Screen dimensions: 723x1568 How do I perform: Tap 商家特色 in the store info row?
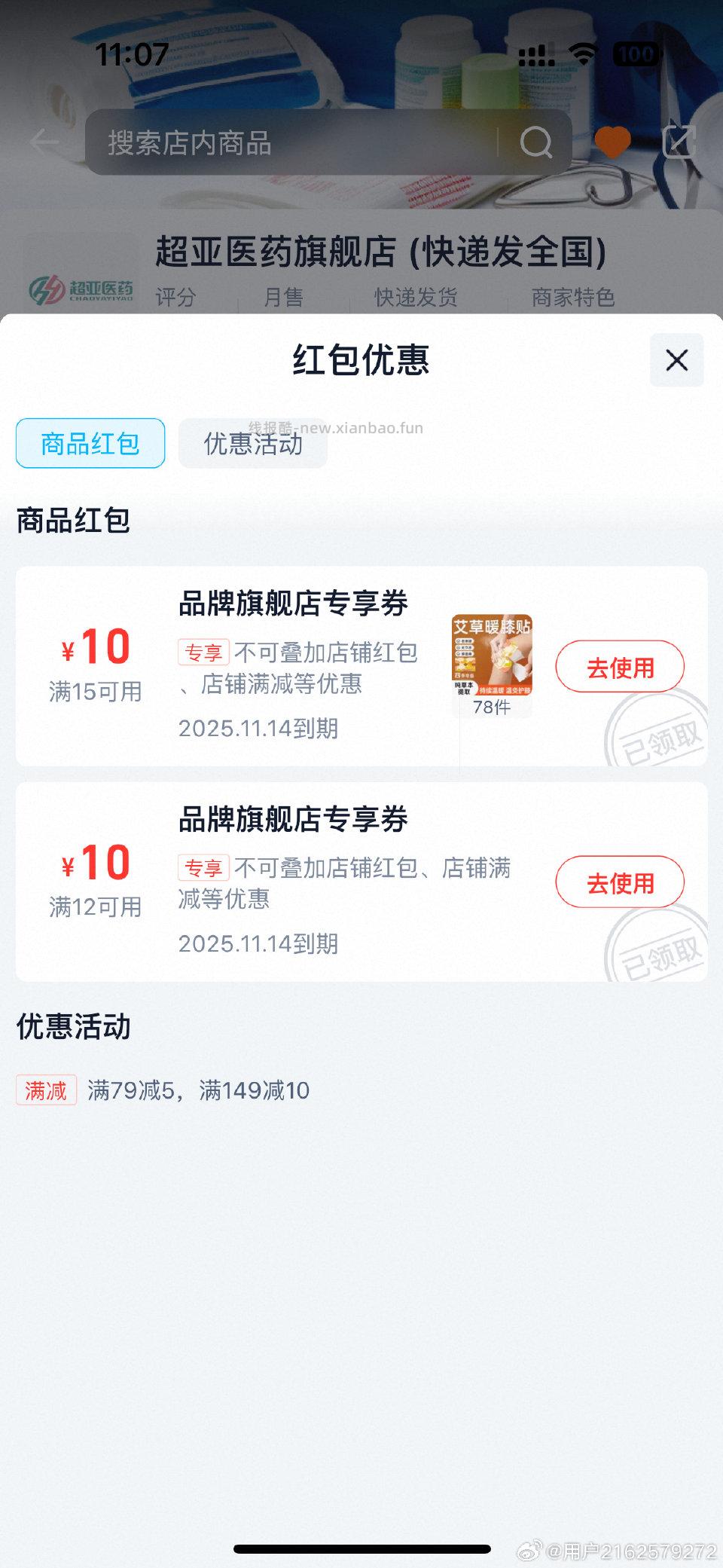point(575,298)
